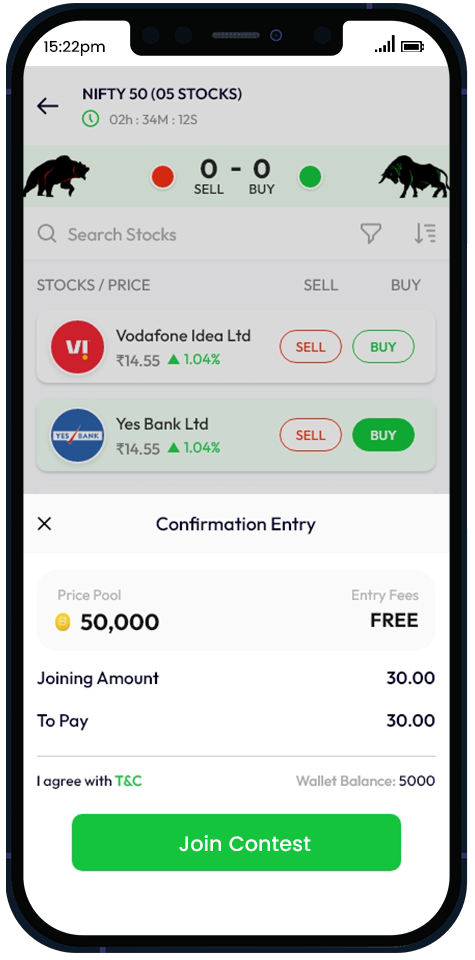475x960 pixels.
Task: Sell Yes Bank Ltd
Action: 311,435
